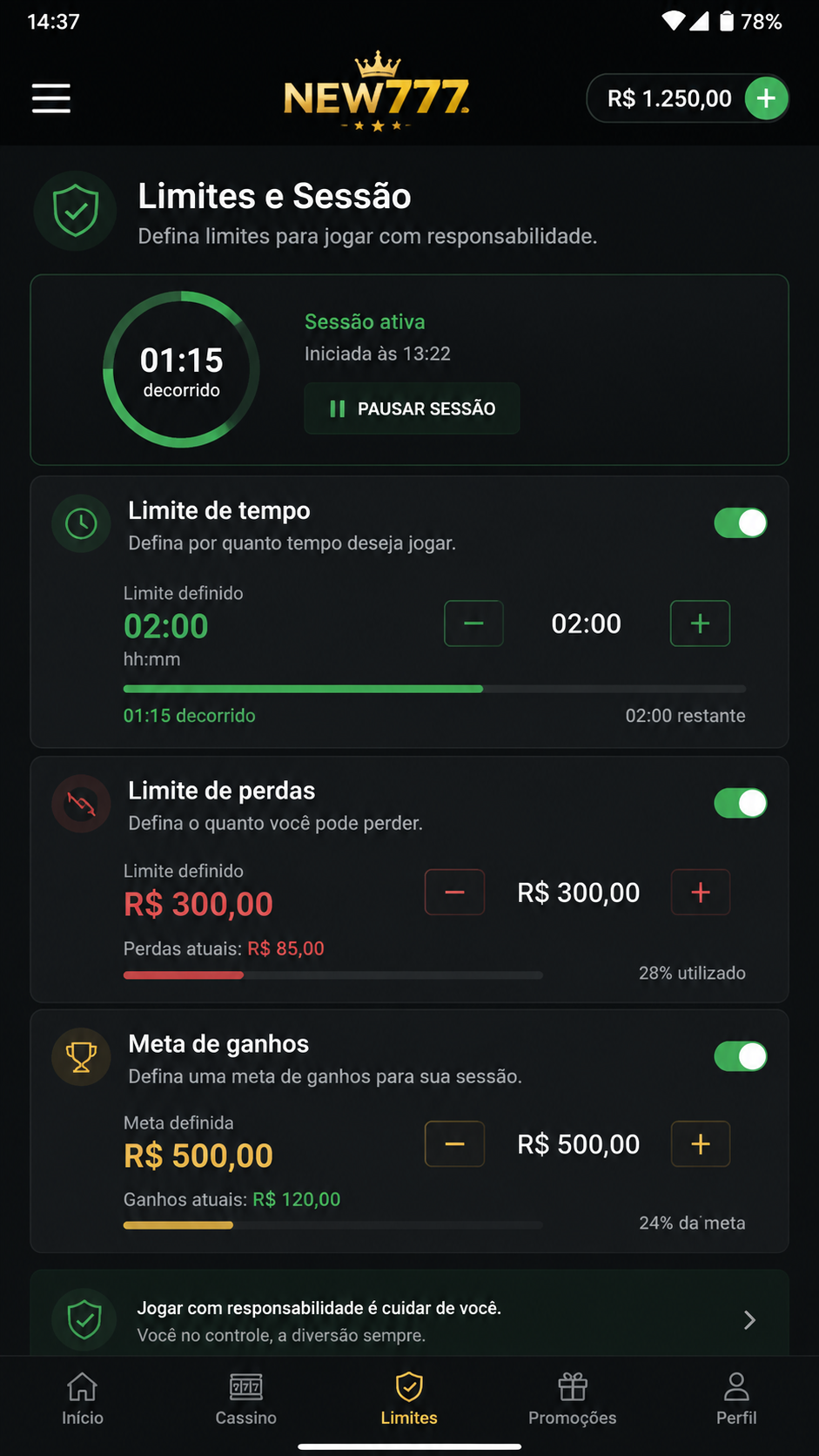Pause the active session
The image size is (819, 1456).
coord(412,408)
